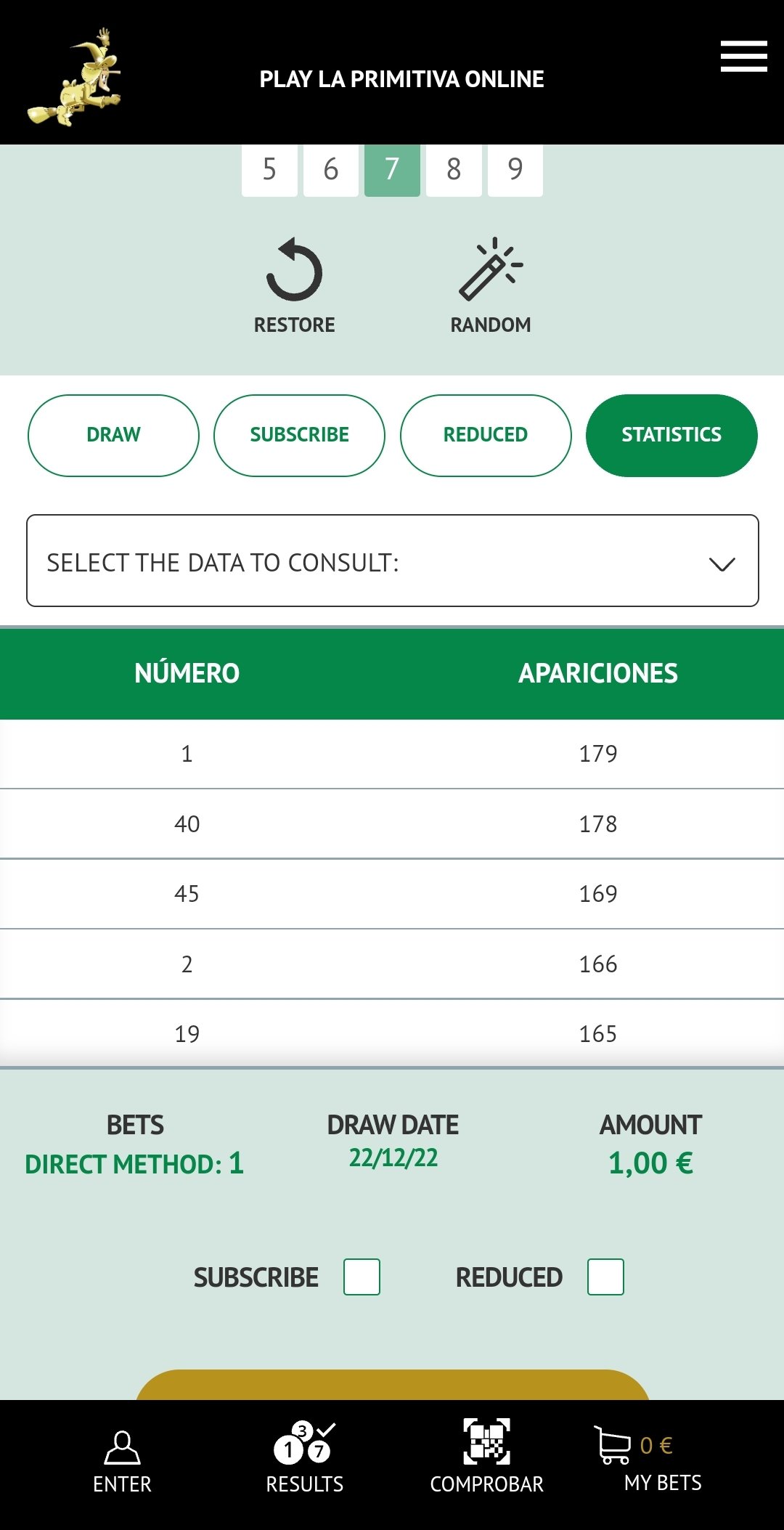Generate a random number selection

pos(491,285)
